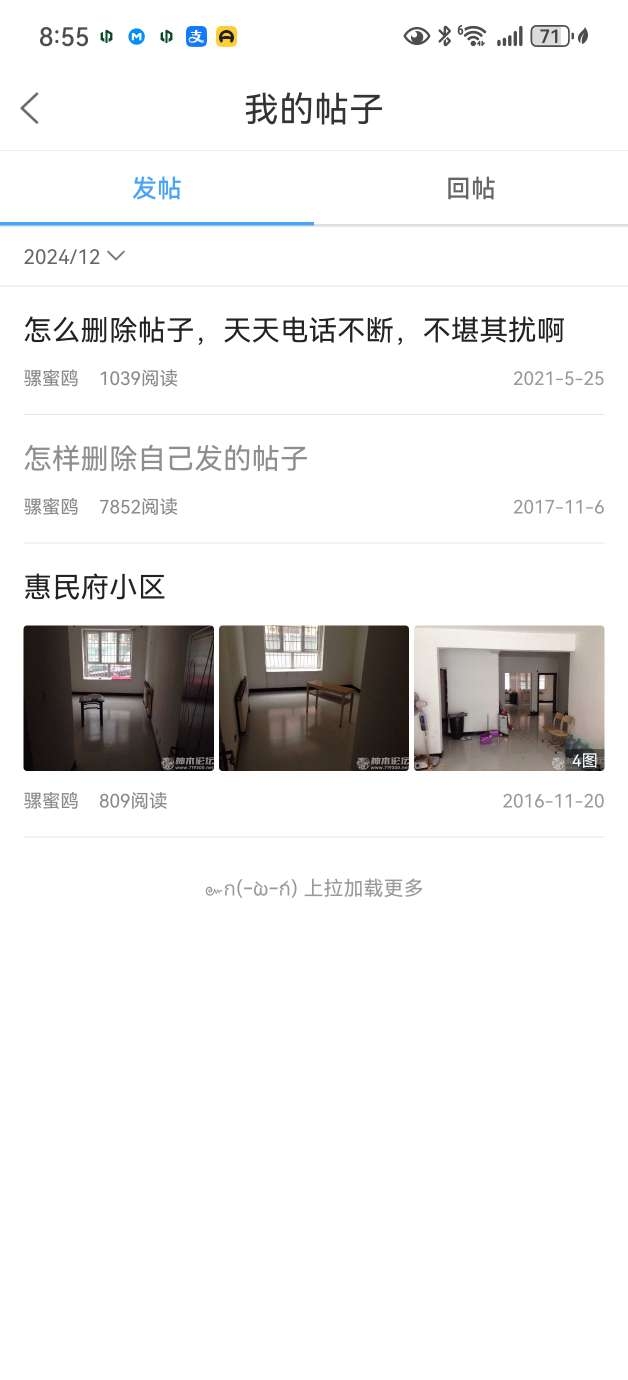The height and width of the screenshot is (1380, 628).
Task: Go back from 我的帖子 page
Action: coord(30,108)
